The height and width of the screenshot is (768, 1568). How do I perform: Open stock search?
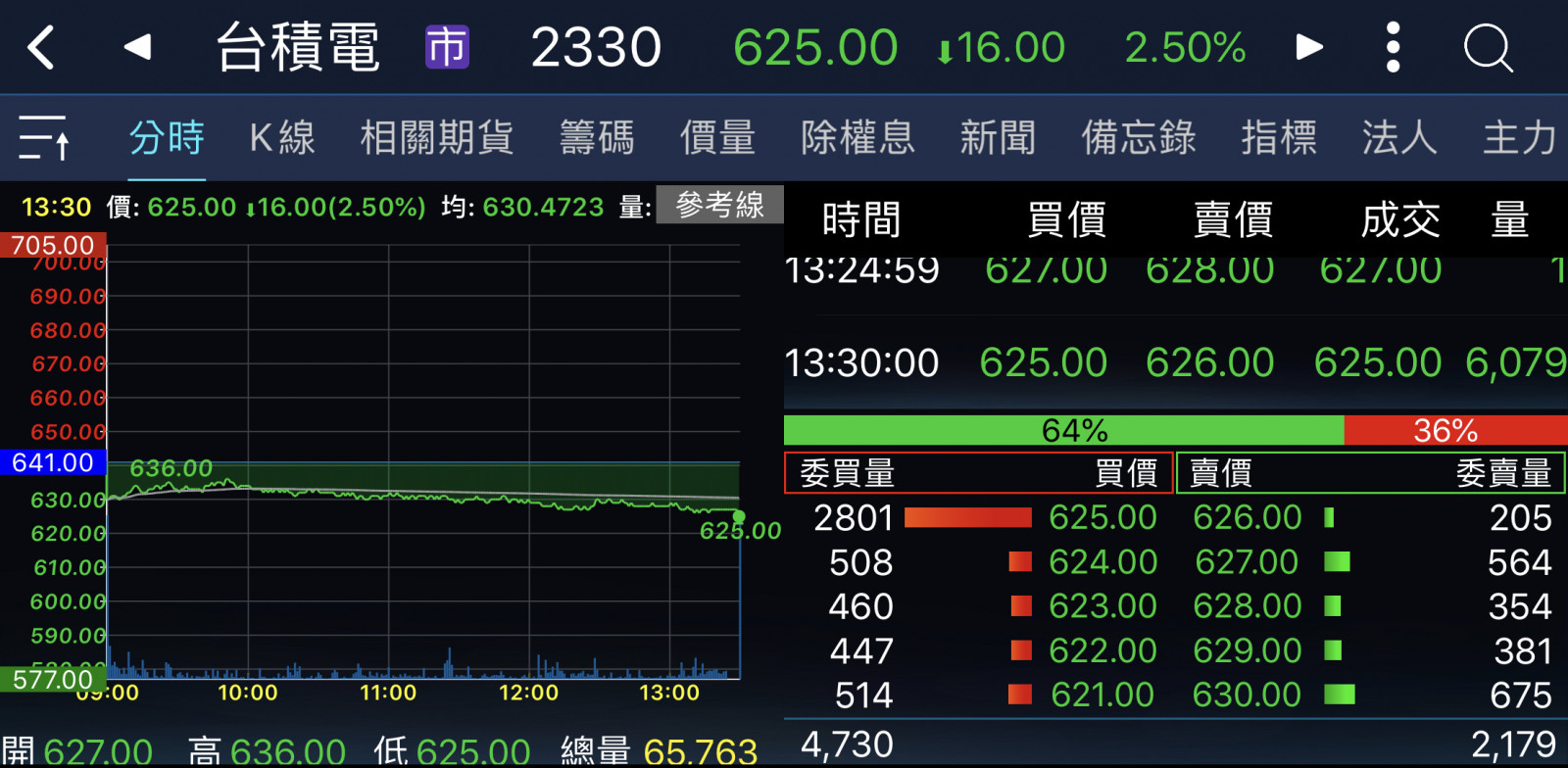tap(1488, 47)
